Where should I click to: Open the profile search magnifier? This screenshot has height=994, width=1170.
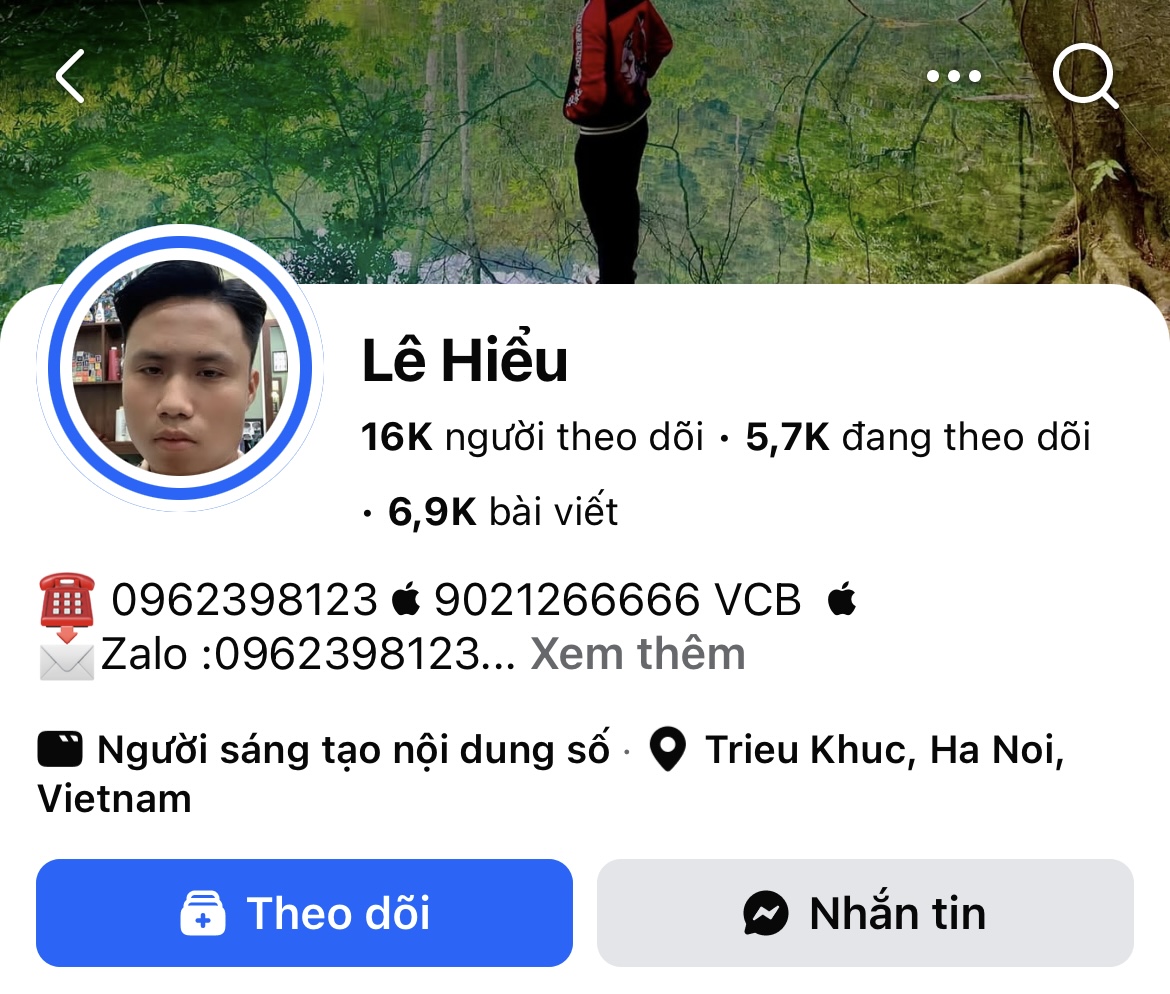[x=1084, y=76]
